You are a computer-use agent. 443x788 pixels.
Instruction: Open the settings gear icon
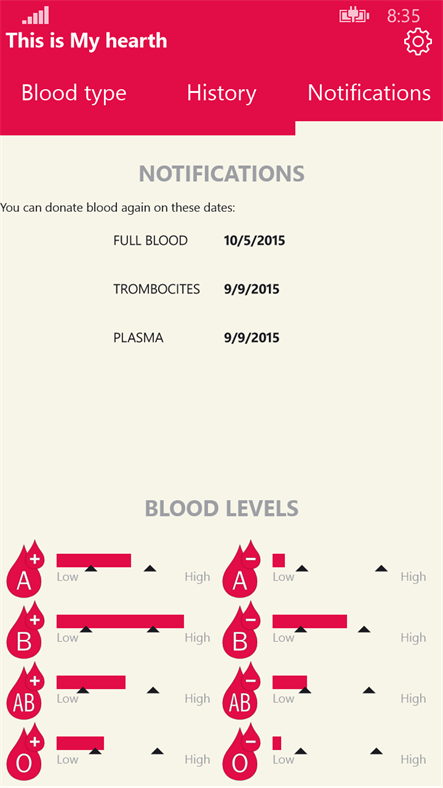click(418, 42)
